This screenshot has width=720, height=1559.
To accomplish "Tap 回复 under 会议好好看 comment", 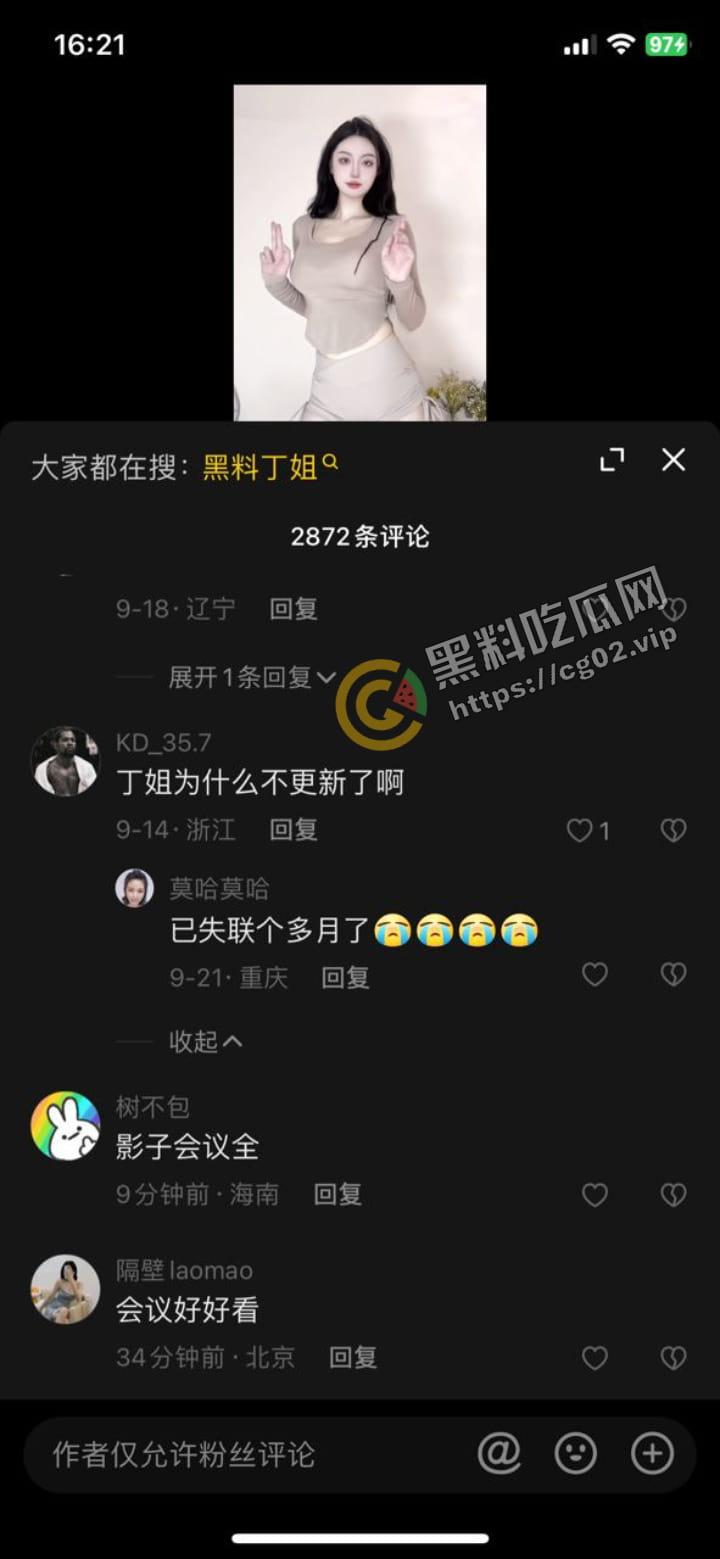I will point(352,1359).
